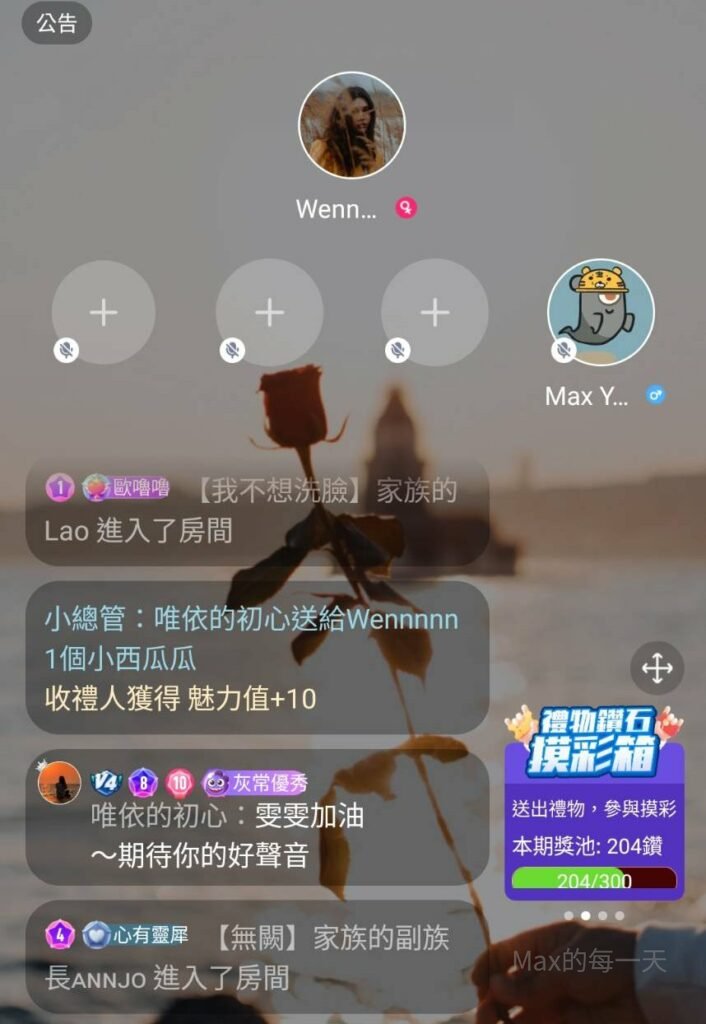Viewport: 706px width, 1024px height.
Task: Tap 唯依的初心's avatar in the chat
Action: click(x=60, y=782)
